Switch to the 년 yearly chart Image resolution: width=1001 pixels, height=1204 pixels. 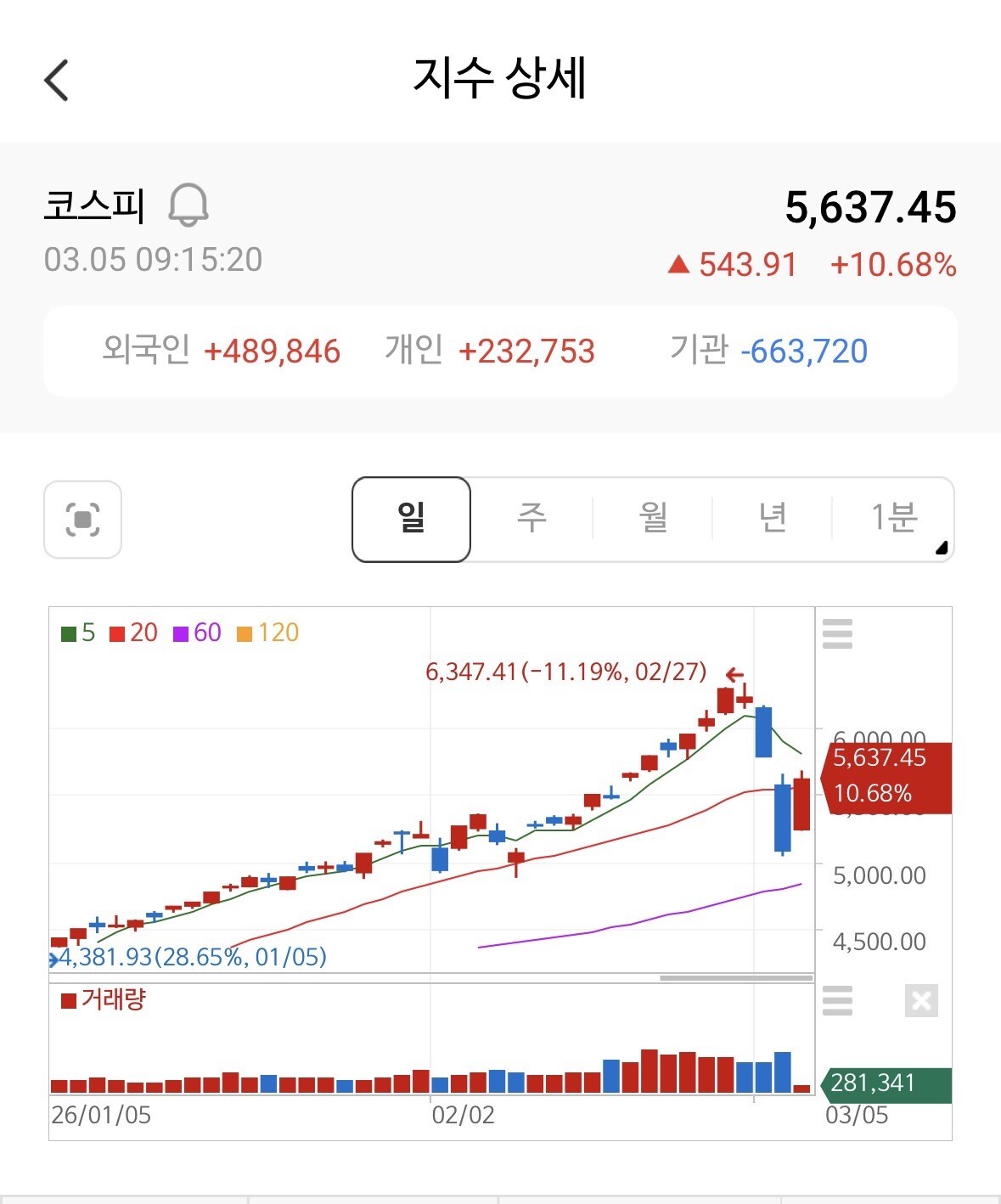773,519
